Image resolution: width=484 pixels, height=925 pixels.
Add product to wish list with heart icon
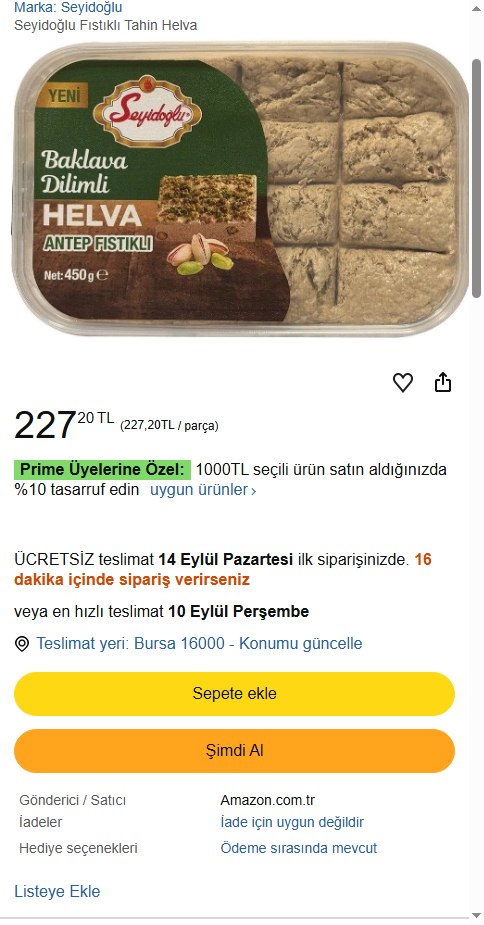[403, 383]
